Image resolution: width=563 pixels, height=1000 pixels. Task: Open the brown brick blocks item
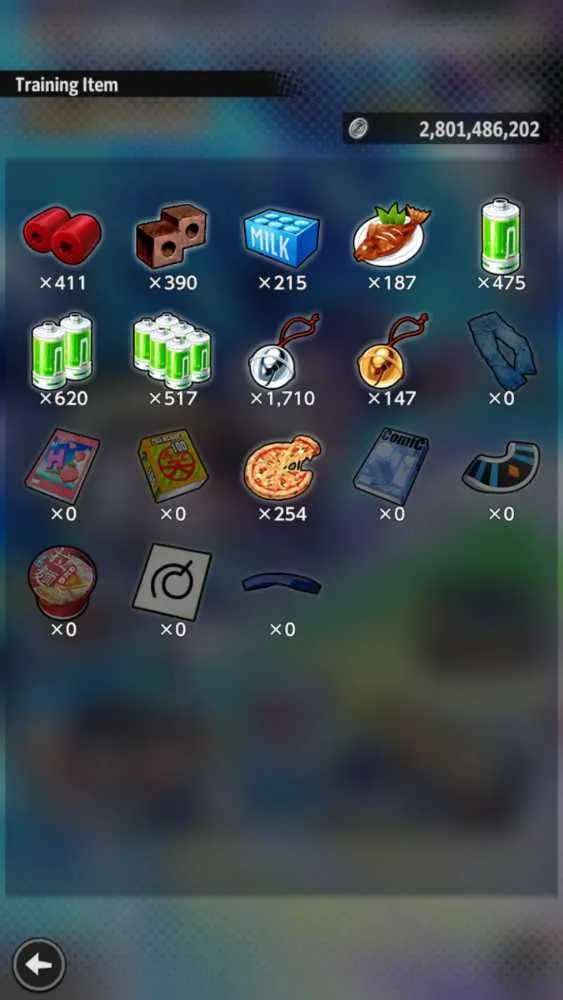point(172,235)
